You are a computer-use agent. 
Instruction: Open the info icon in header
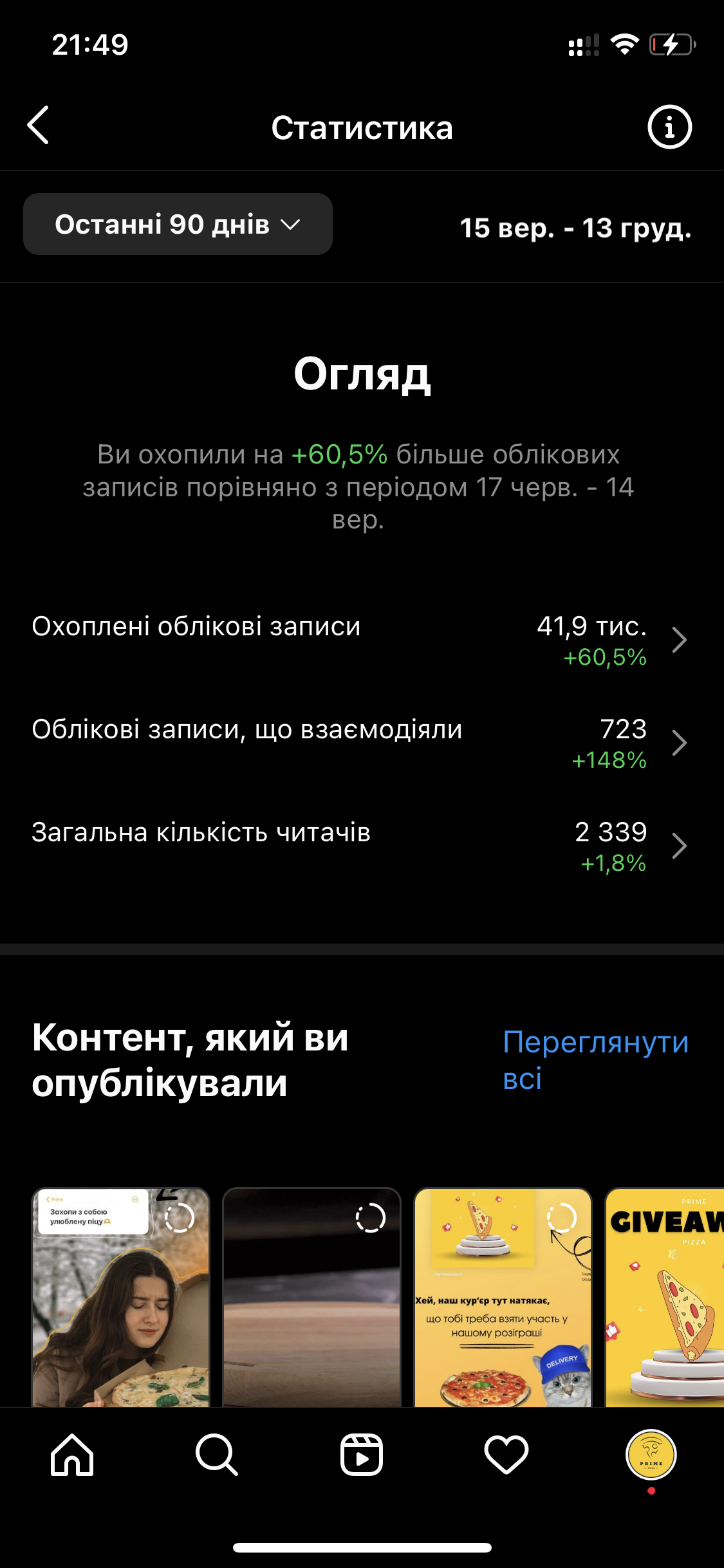coord(669,127)
